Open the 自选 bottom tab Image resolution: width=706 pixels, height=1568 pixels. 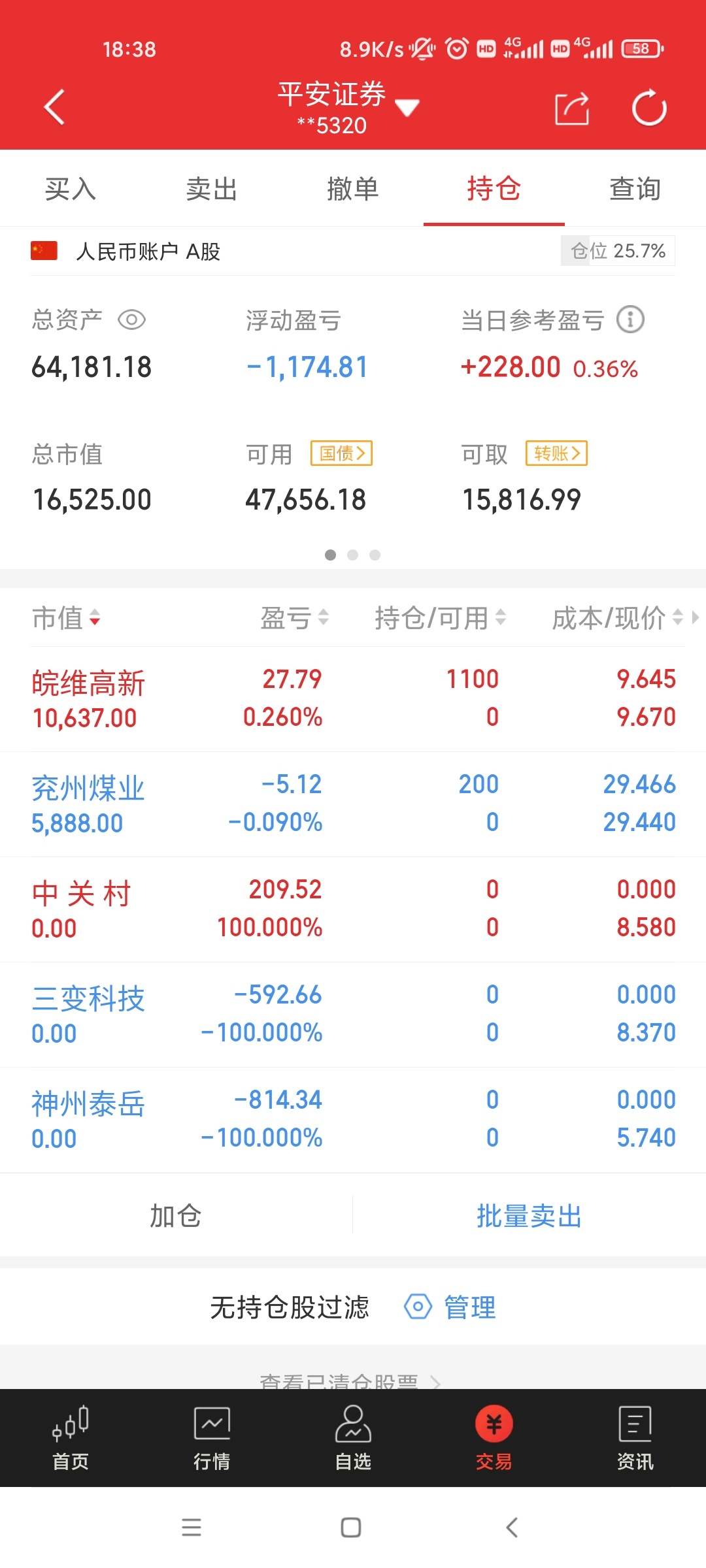(353, 1438)
